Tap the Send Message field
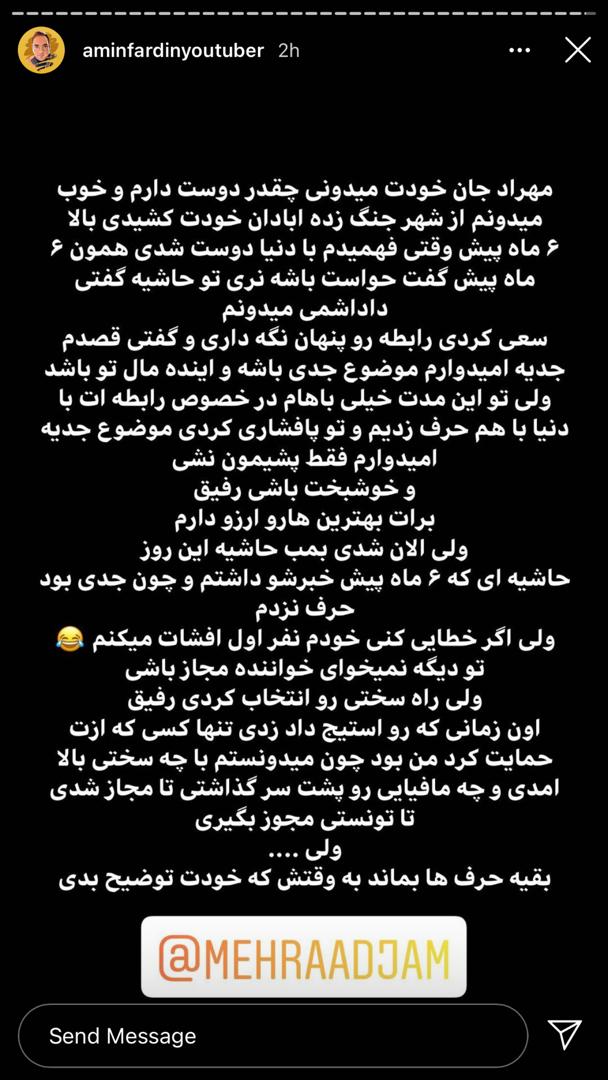 click(272, 1036)
